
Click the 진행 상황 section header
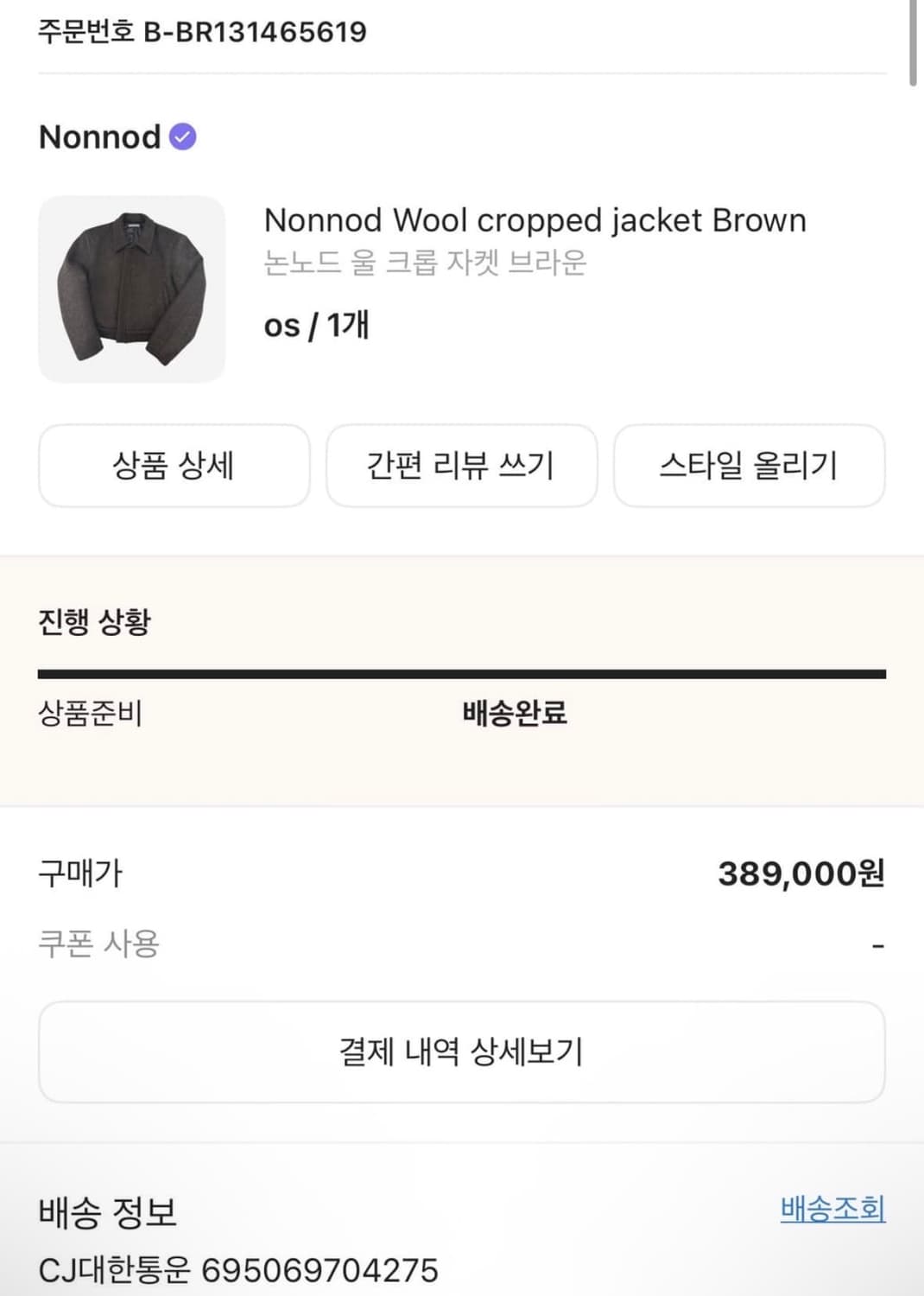[95, 619]
